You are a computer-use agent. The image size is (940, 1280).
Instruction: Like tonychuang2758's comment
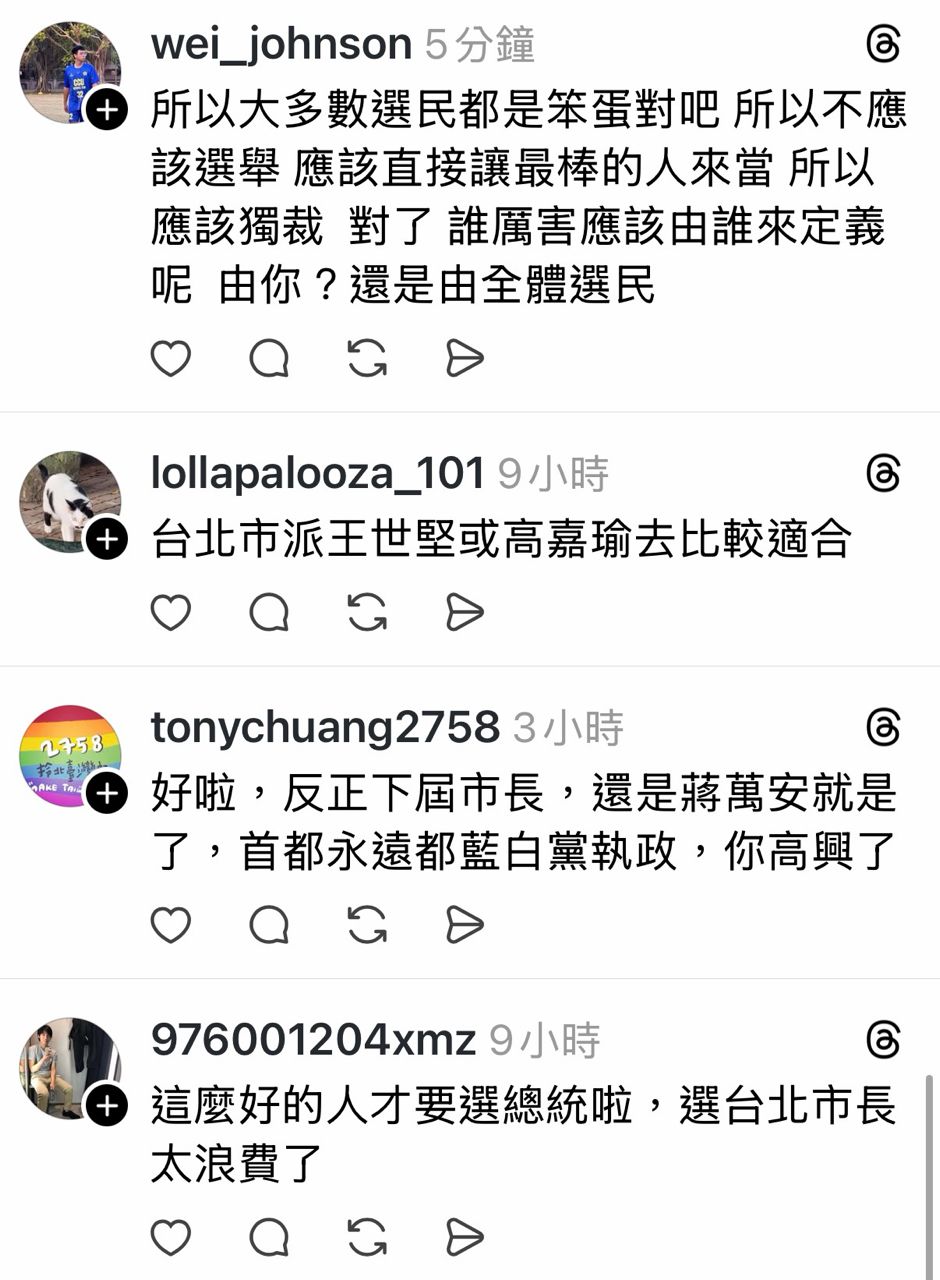click(171, 926)
